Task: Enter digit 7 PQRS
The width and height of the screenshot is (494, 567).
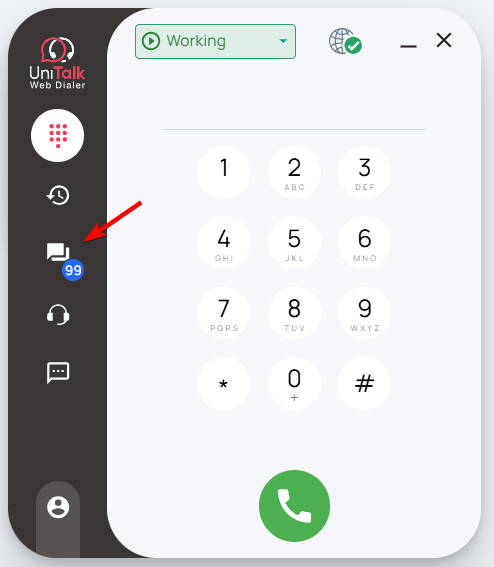Action: click(x=223, y=313)
